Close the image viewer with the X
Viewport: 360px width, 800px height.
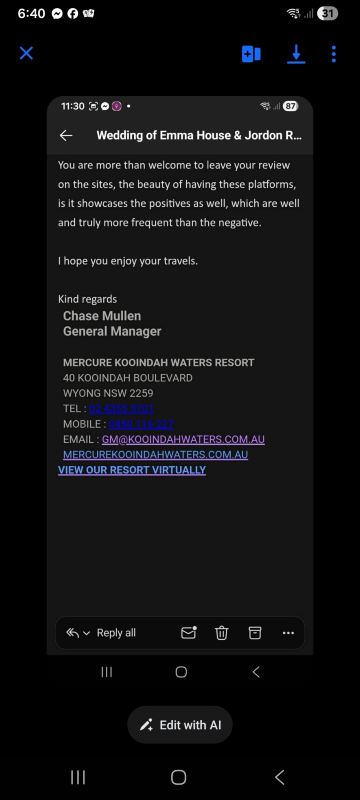pos(27,53)
